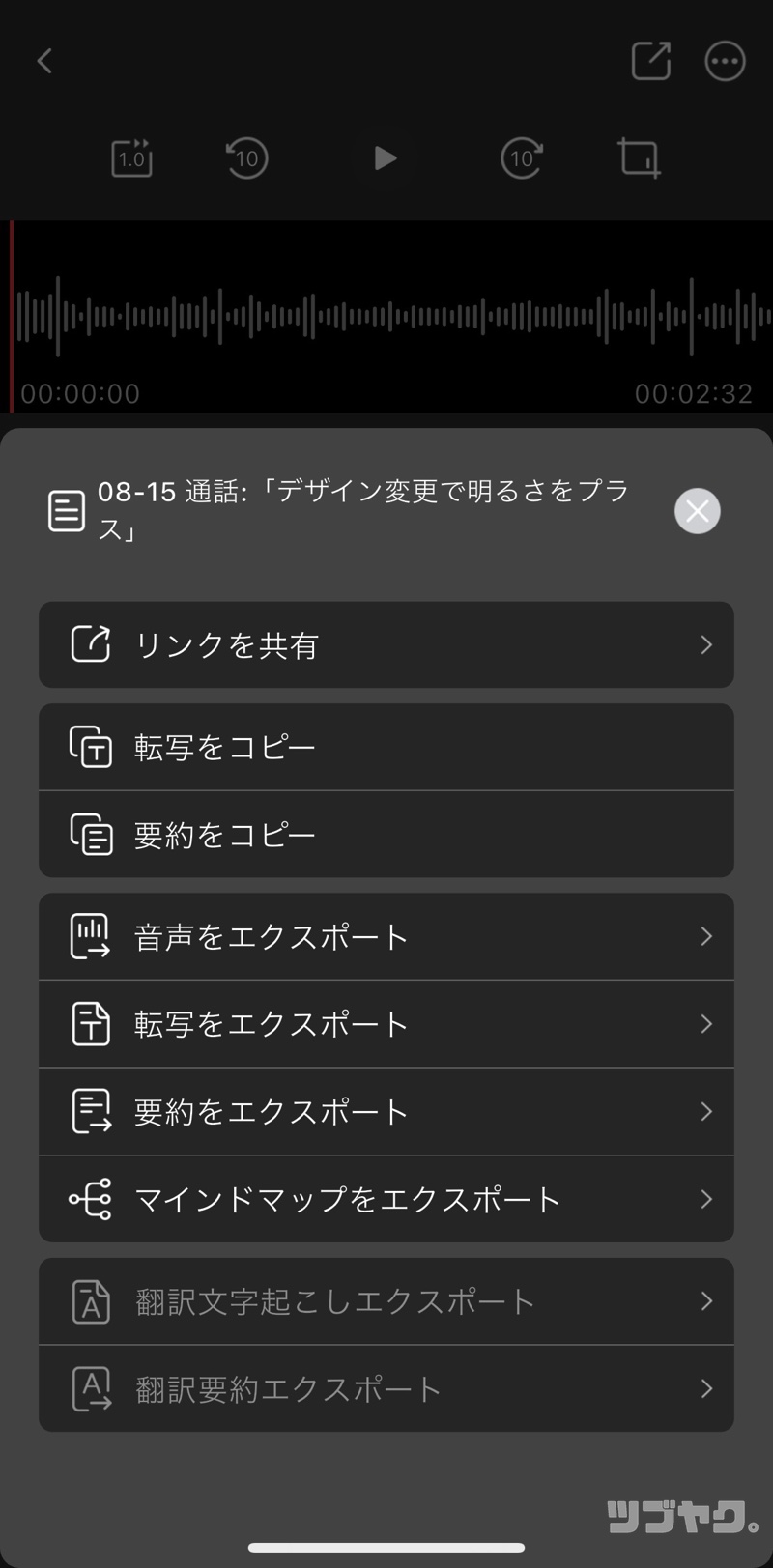Open リンクを共有 option

point(386,644)
